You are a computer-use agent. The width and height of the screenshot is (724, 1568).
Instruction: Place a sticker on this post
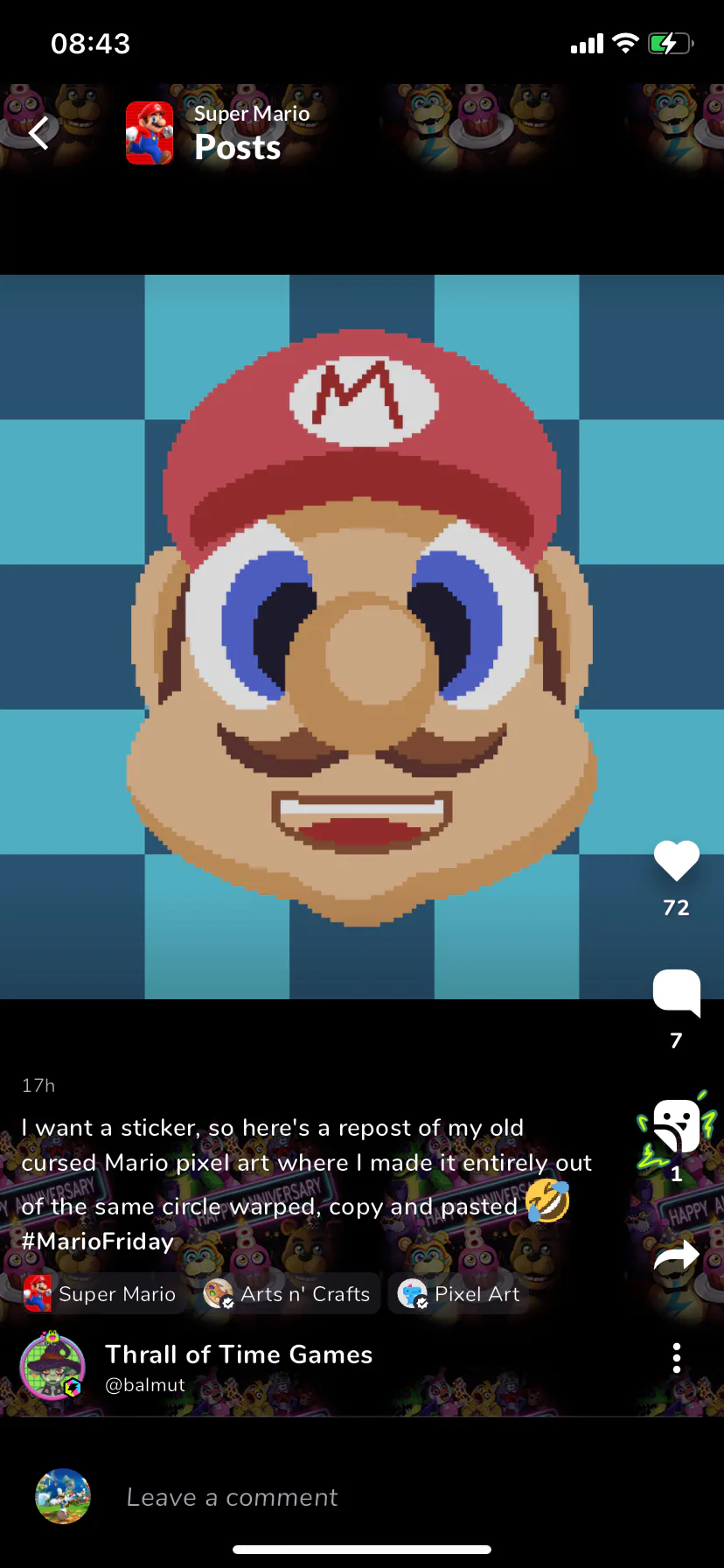point(676,1128)
